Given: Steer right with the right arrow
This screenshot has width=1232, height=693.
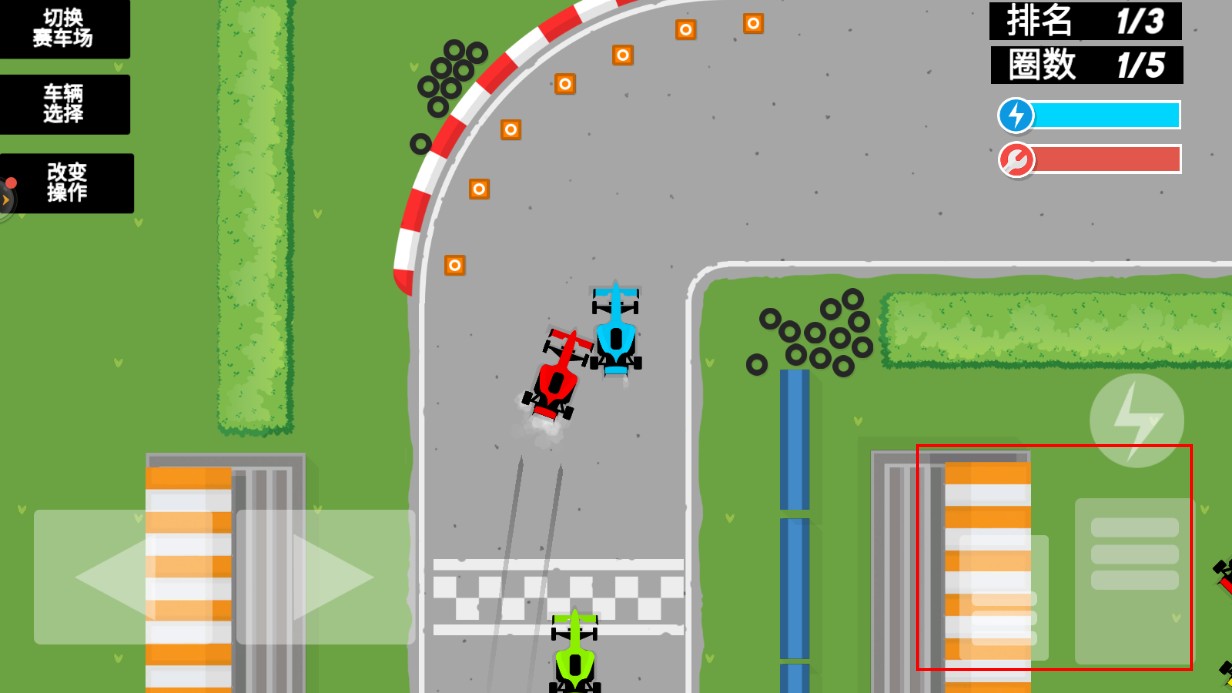Looking at the screenshot, I should coord(326,577).
